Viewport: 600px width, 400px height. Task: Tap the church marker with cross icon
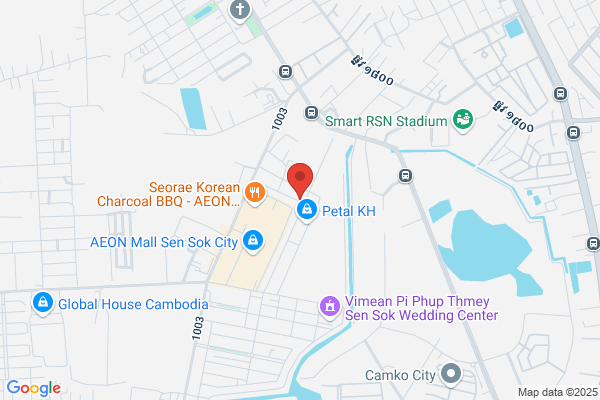click(239, 10)
